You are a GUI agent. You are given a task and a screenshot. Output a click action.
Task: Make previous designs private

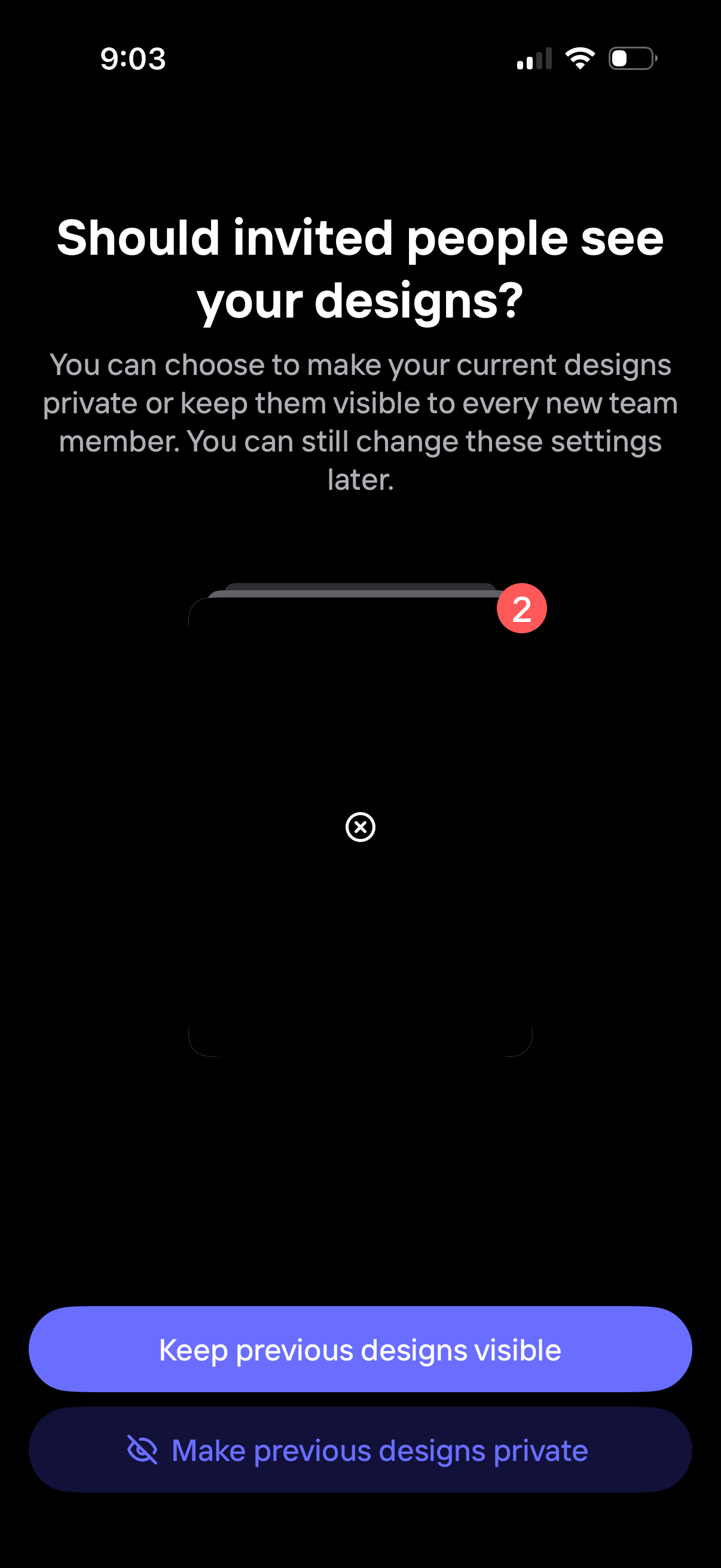[360, 1450]
